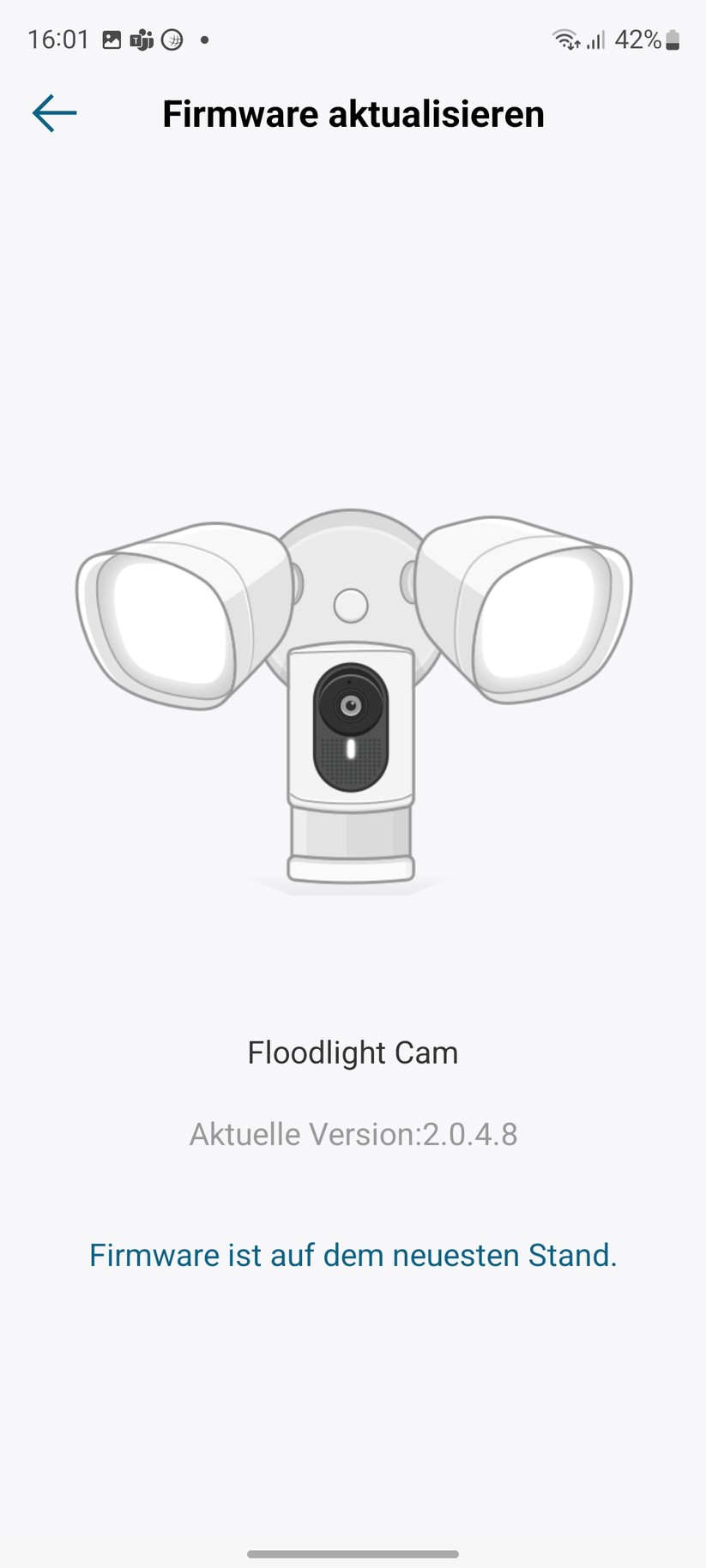Tap 'Aktuelle Version:2.0.4.8' text
The image size is (706, 1568).
tap(353, 1133)
